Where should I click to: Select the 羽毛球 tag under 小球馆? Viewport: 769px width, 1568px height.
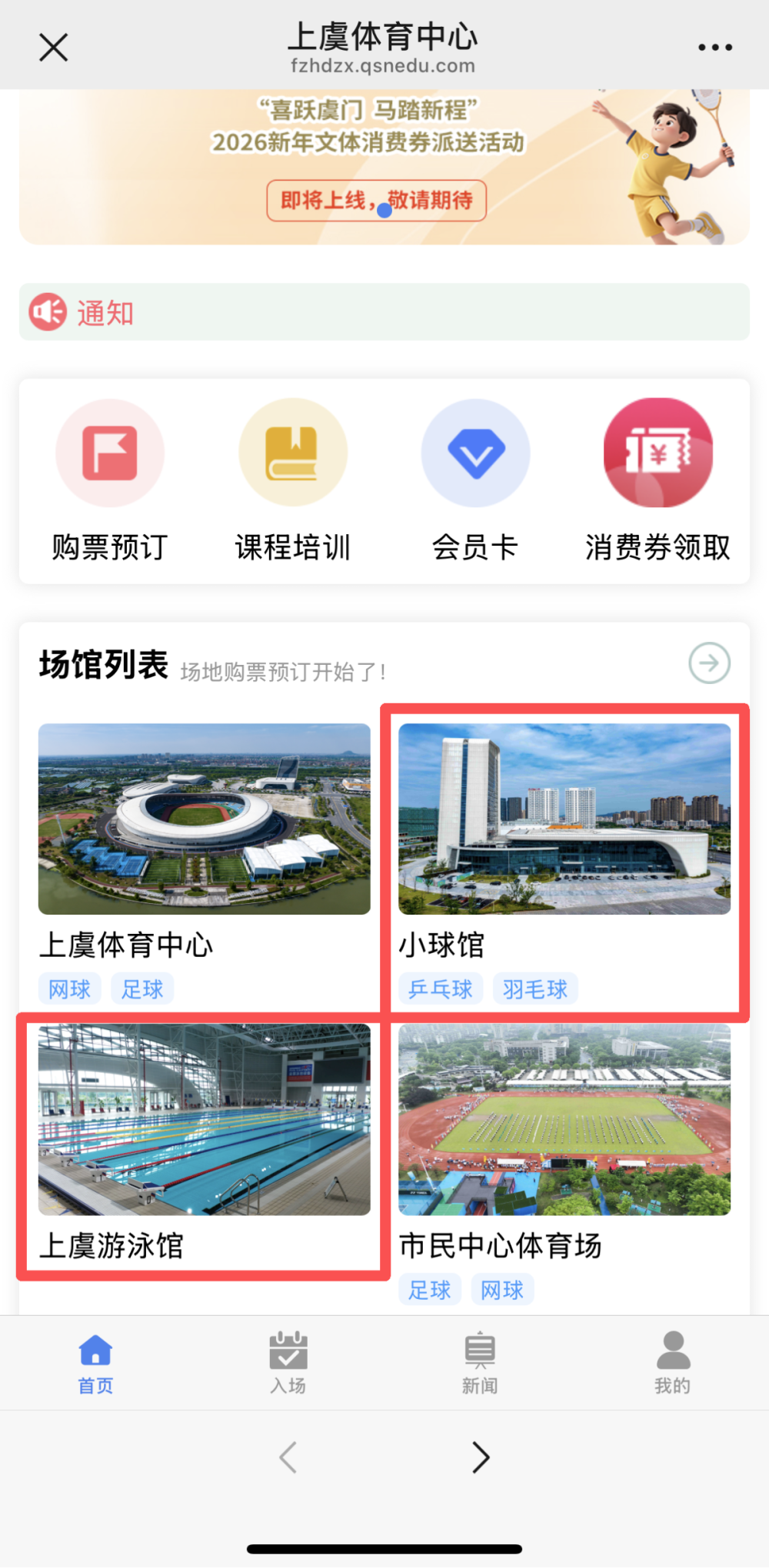coord(534,988)
